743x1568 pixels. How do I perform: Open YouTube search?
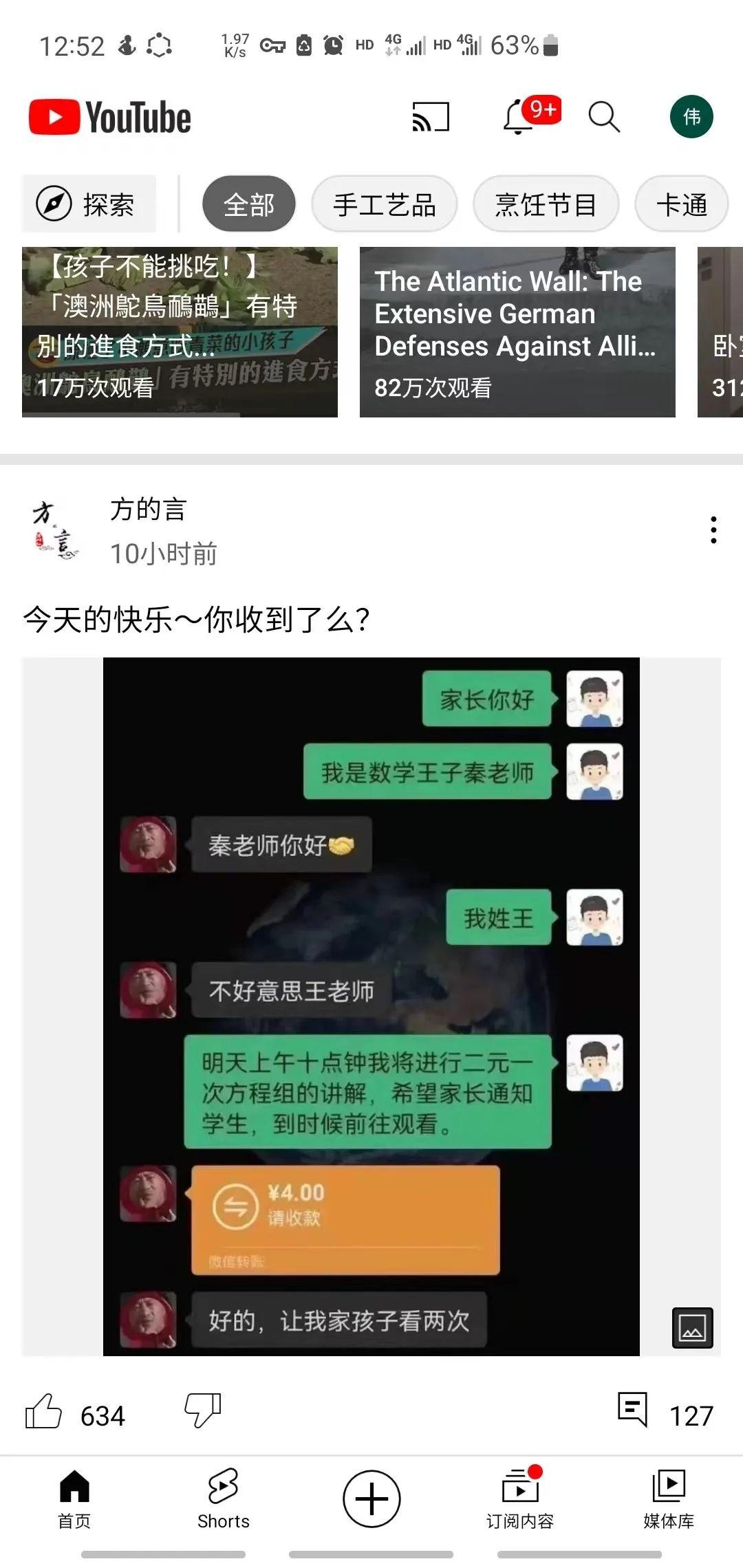[x=604, y=117]
